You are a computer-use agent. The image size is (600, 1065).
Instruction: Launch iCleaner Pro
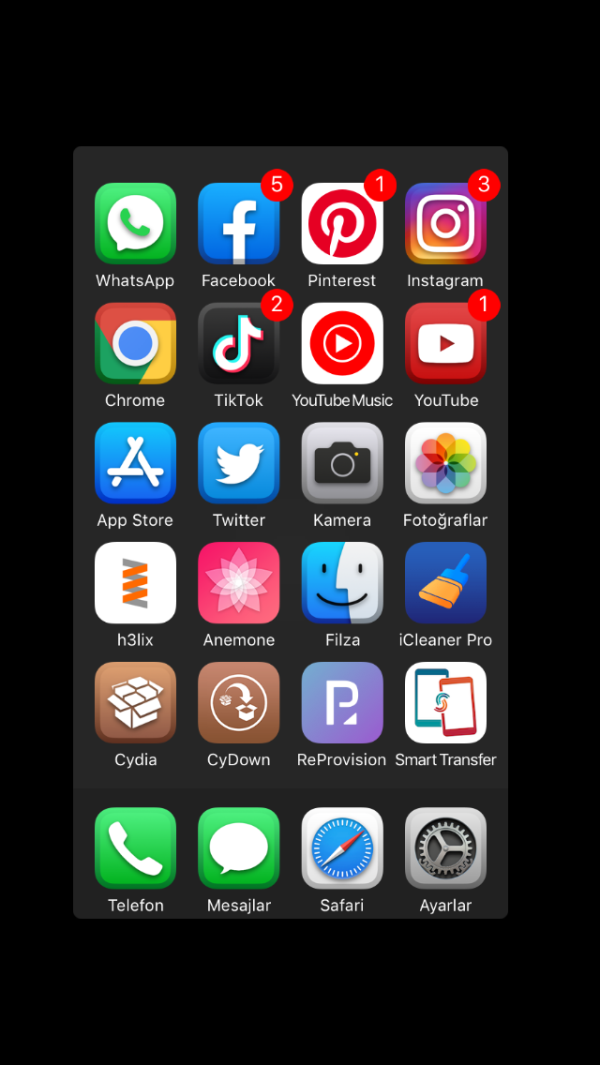(x=445, y=583)
